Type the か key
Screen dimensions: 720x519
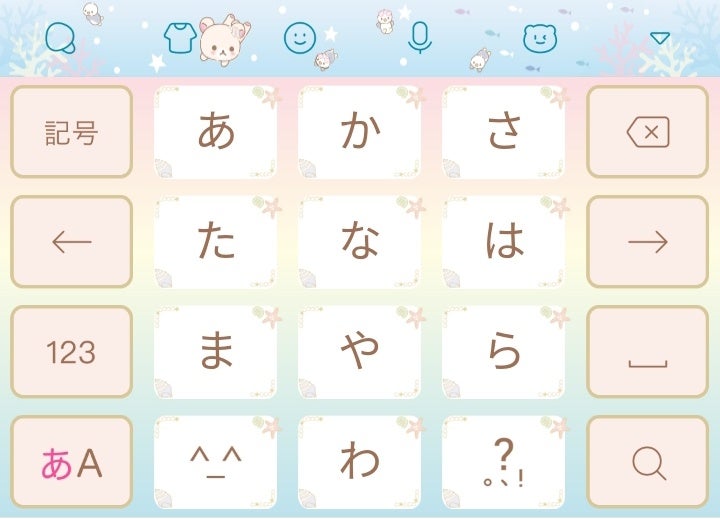(x=360, y=132)
